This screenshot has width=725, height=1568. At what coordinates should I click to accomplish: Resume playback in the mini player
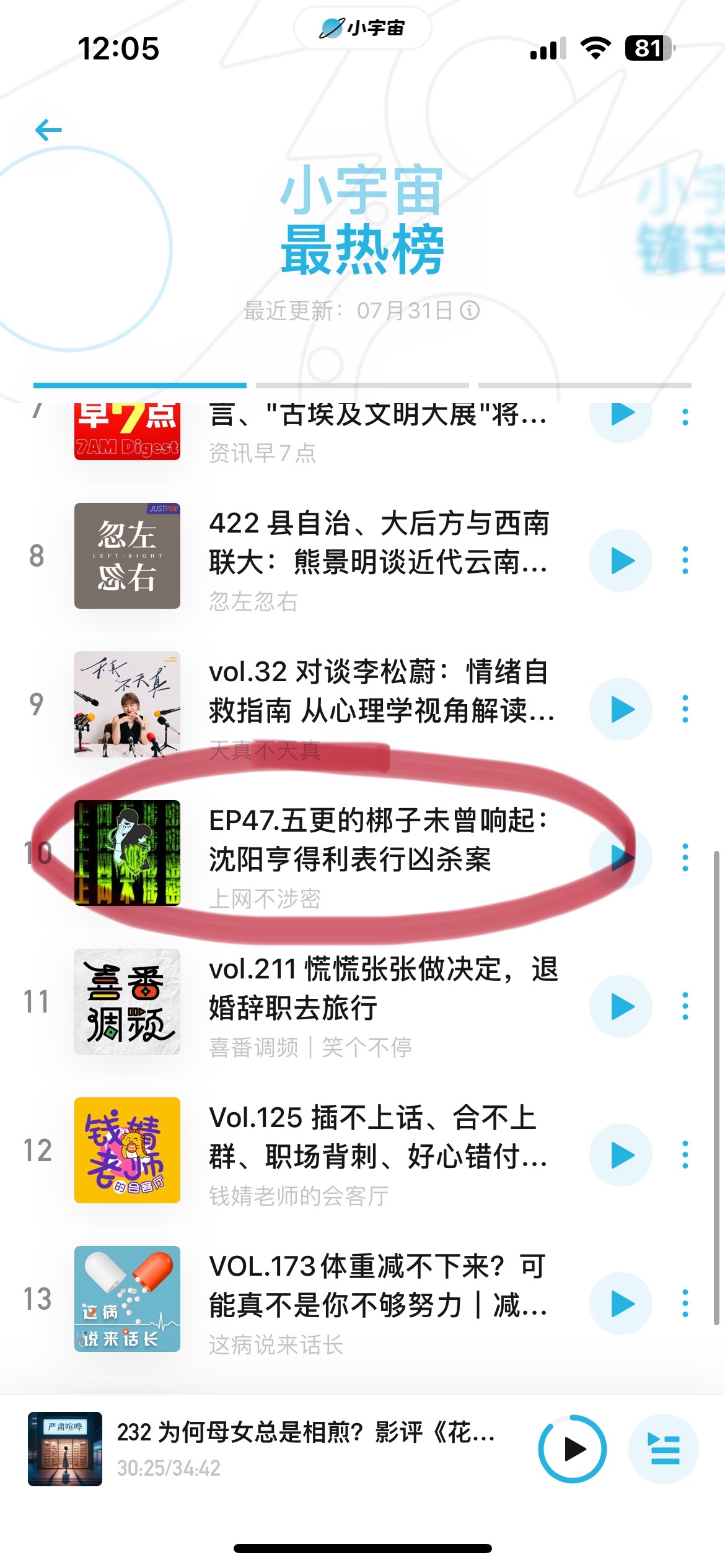573,1449
